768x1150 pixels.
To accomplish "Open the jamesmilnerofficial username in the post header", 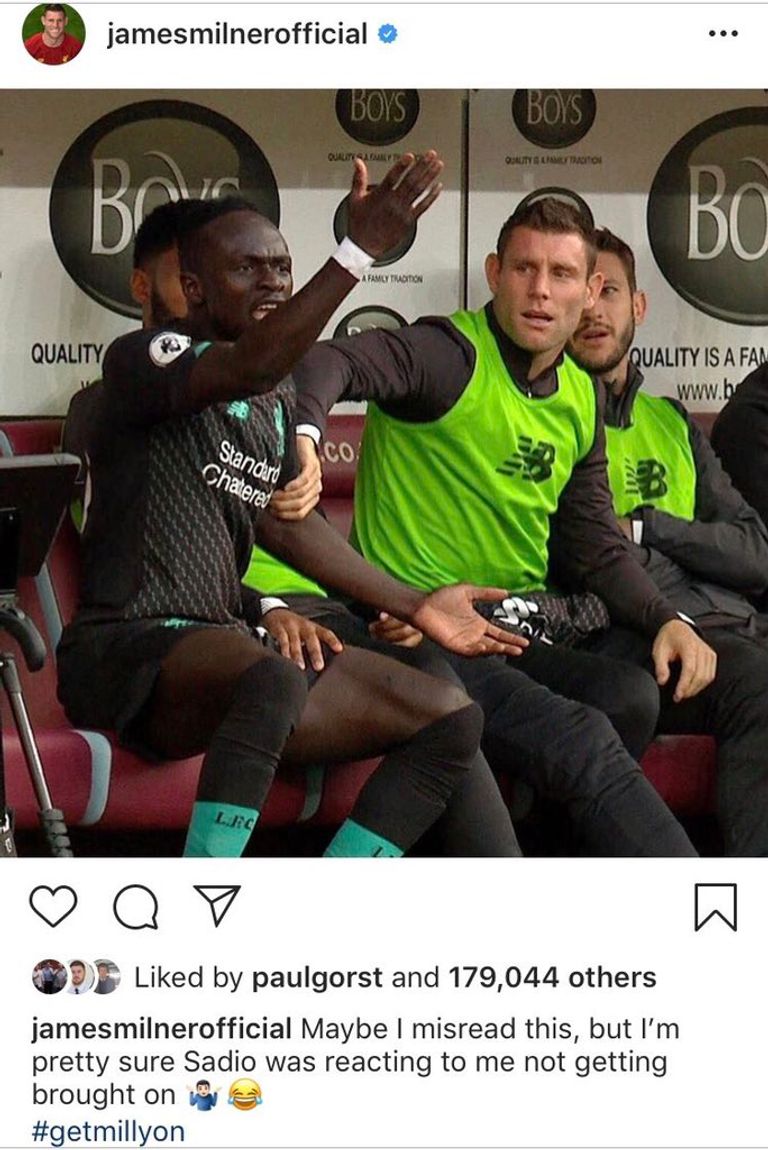I will pyautogui.click(x=237, y=34).
